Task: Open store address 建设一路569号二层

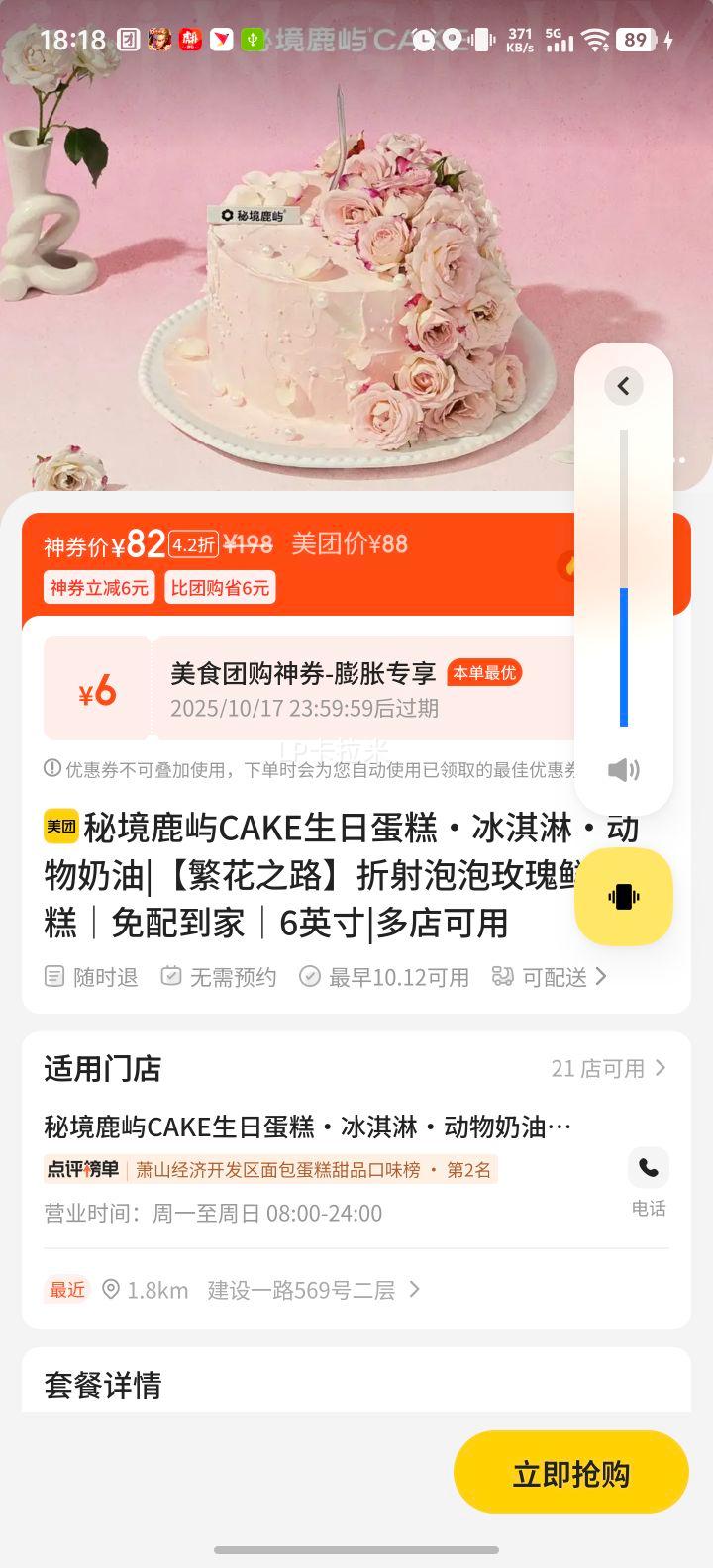Action: pyautogui.click(x=301, y=1290)
